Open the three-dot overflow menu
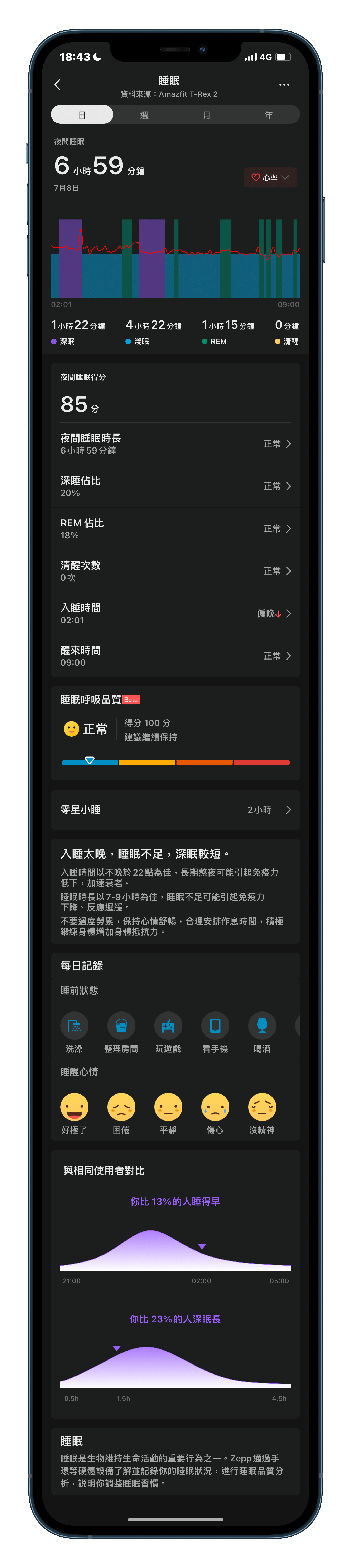 [284, 85]
